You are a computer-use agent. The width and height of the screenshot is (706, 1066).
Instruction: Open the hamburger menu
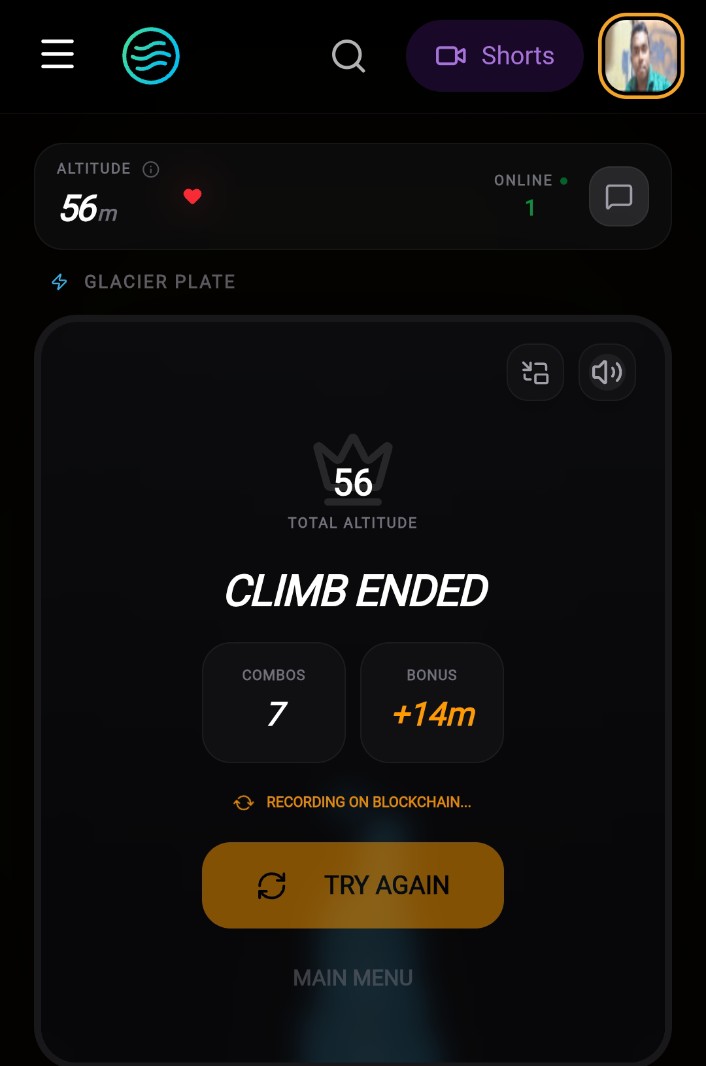58,54
